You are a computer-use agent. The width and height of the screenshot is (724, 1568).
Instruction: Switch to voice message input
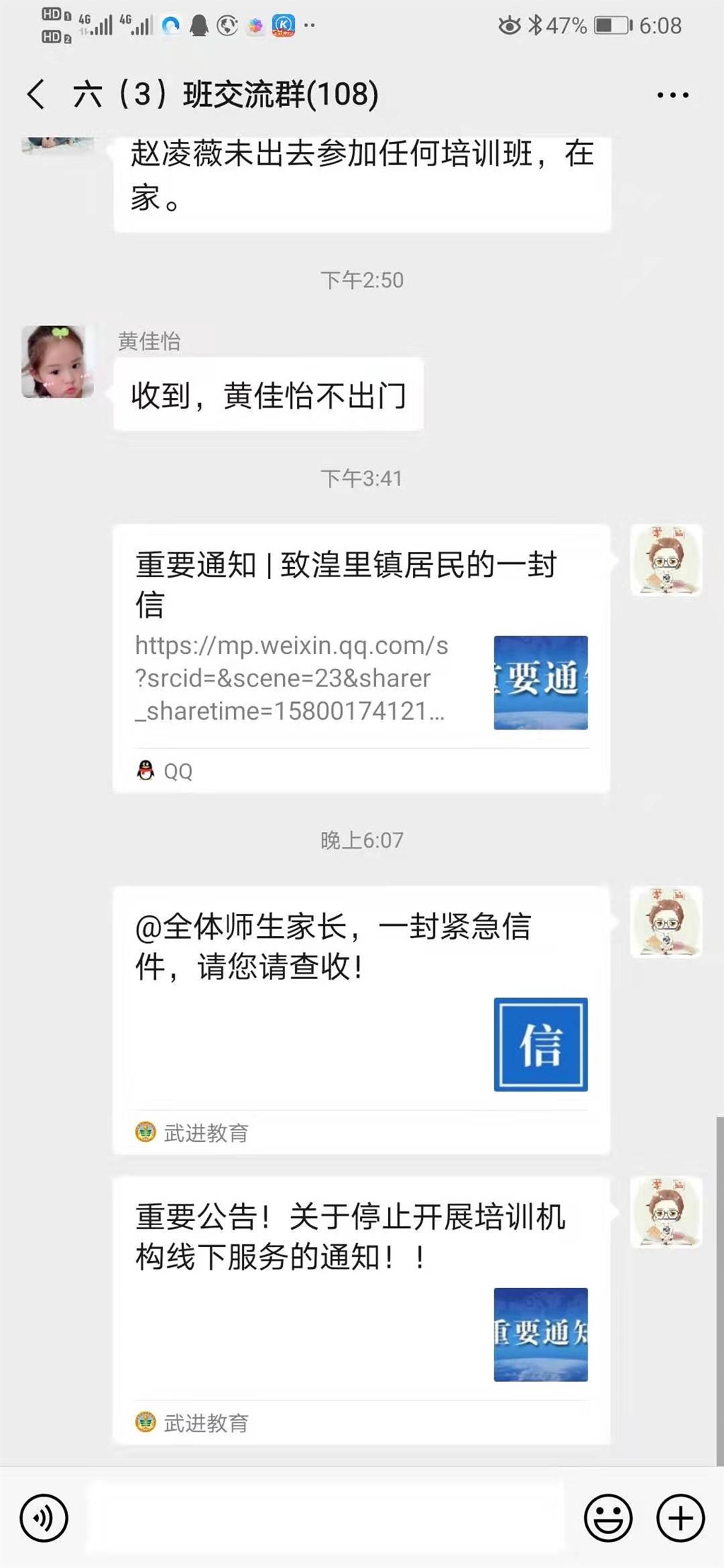[x=44, y=1518]
